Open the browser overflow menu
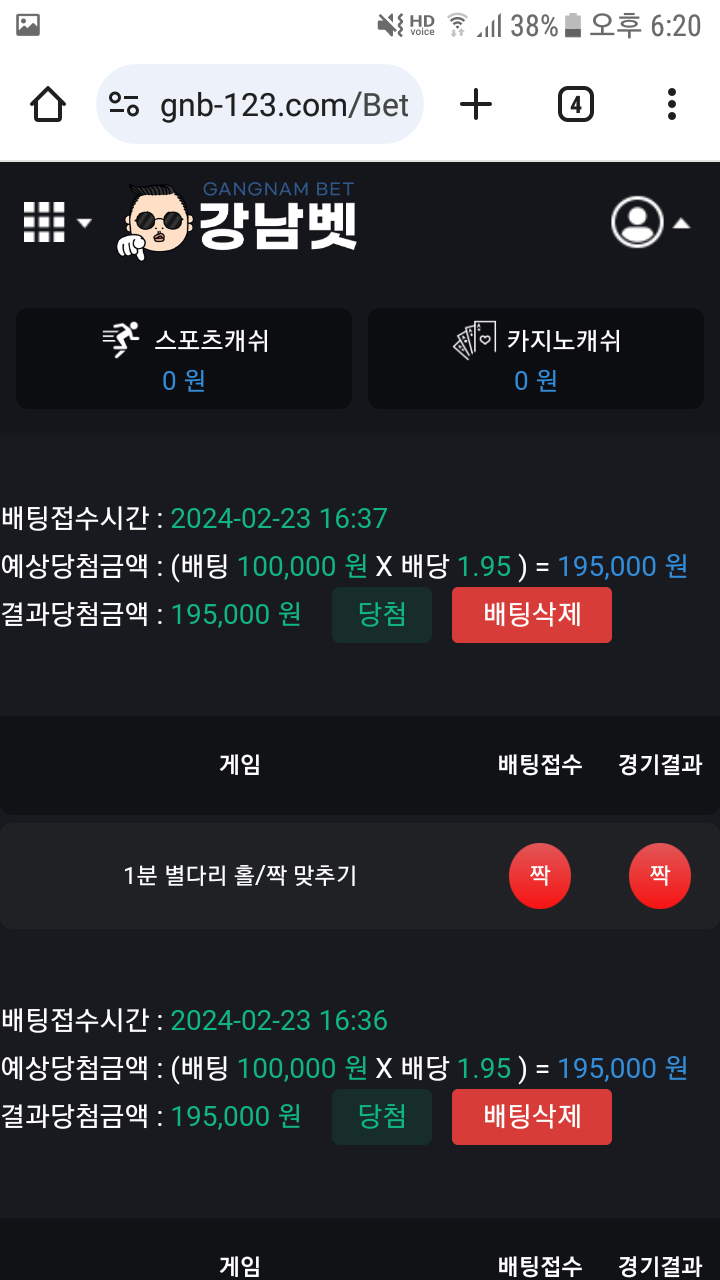This screenshot has height=1280, width=720. coord(671,104)
